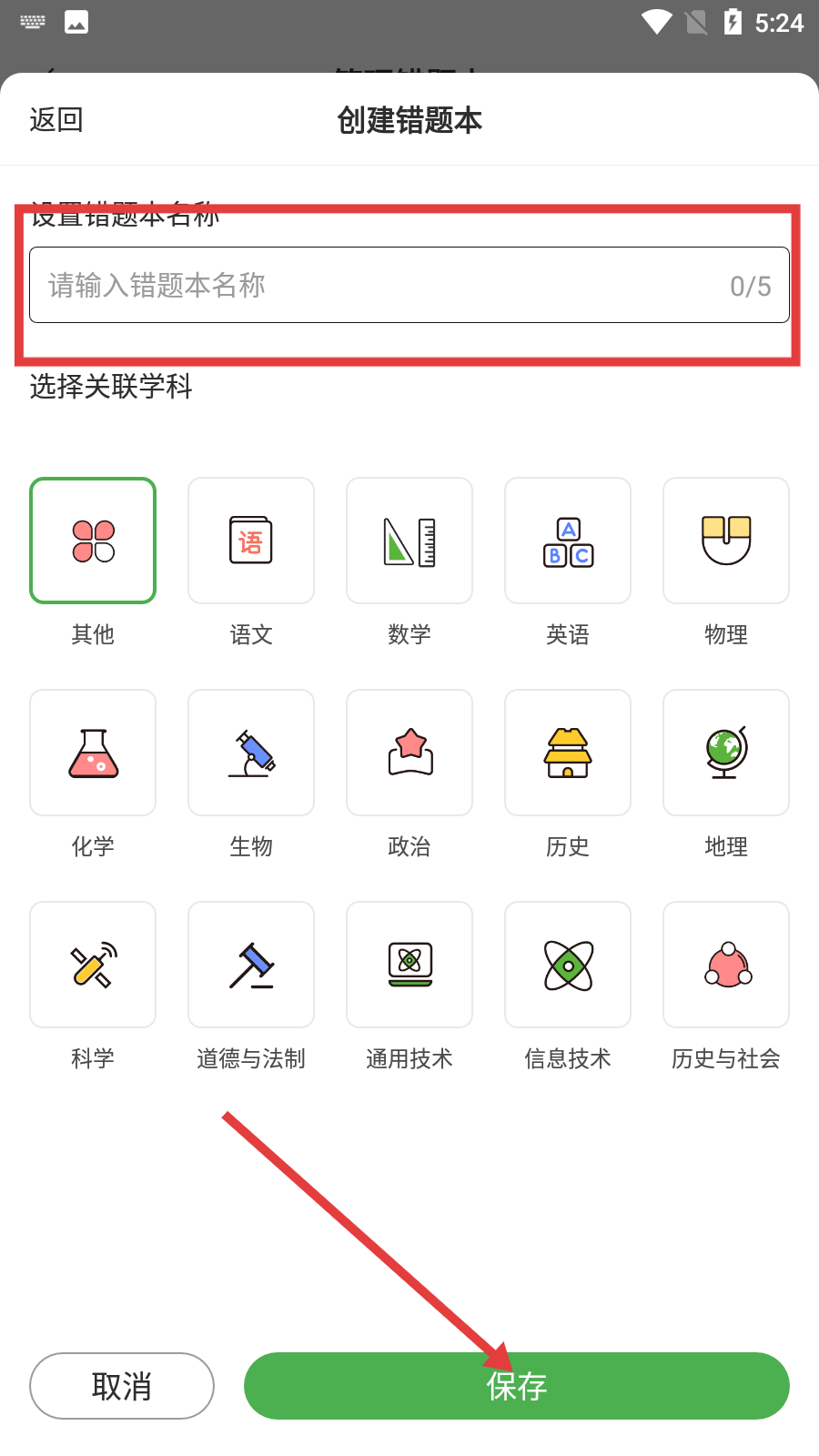Select 通用技术 as the subject
Screen dimensions: 819x1456
tap(409, 965)
